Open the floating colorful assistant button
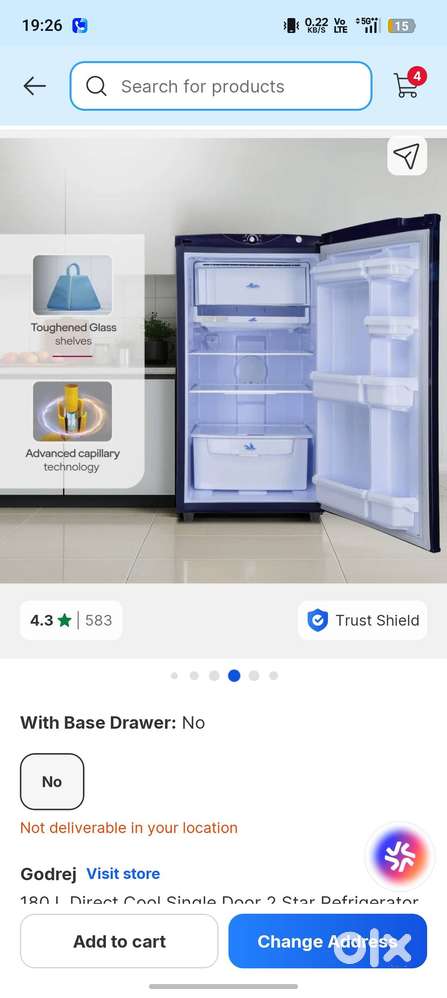Screen dimensions: 447x998 click(x=399, y=856)
